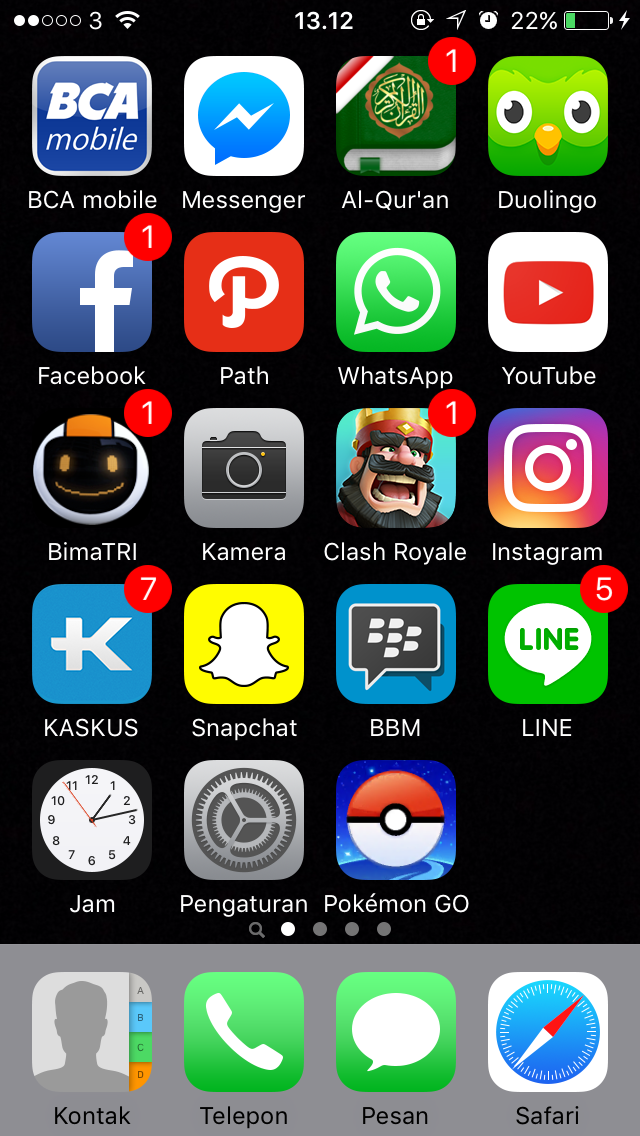Launch Pokémon GO
Image resolution: width=640 pixels, height=1136 pixels.
point(396,820)
